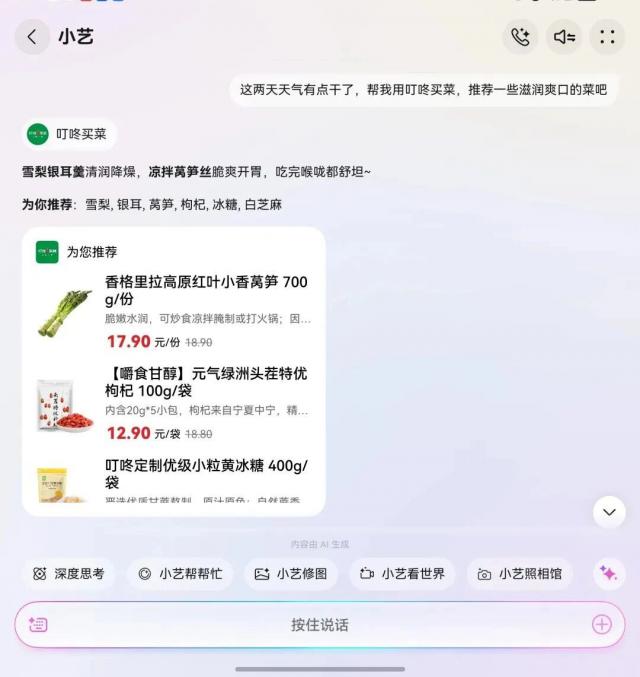Open the 叮咚定制优级小粒黄冰糖 product

[206, 474]
